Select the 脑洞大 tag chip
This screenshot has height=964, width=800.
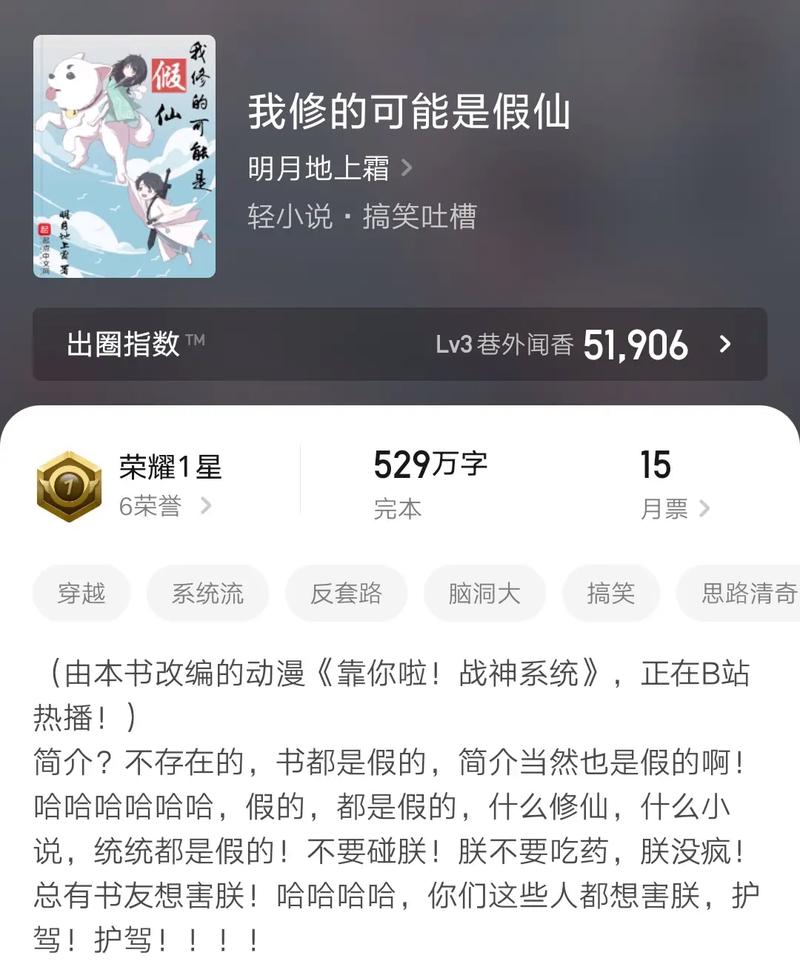tap(484, 593)
